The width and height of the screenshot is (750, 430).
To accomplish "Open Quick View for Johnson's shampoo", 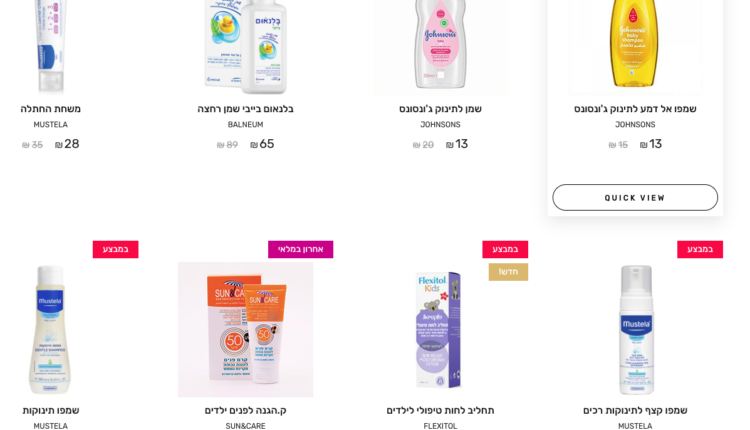I will point(635,197).
